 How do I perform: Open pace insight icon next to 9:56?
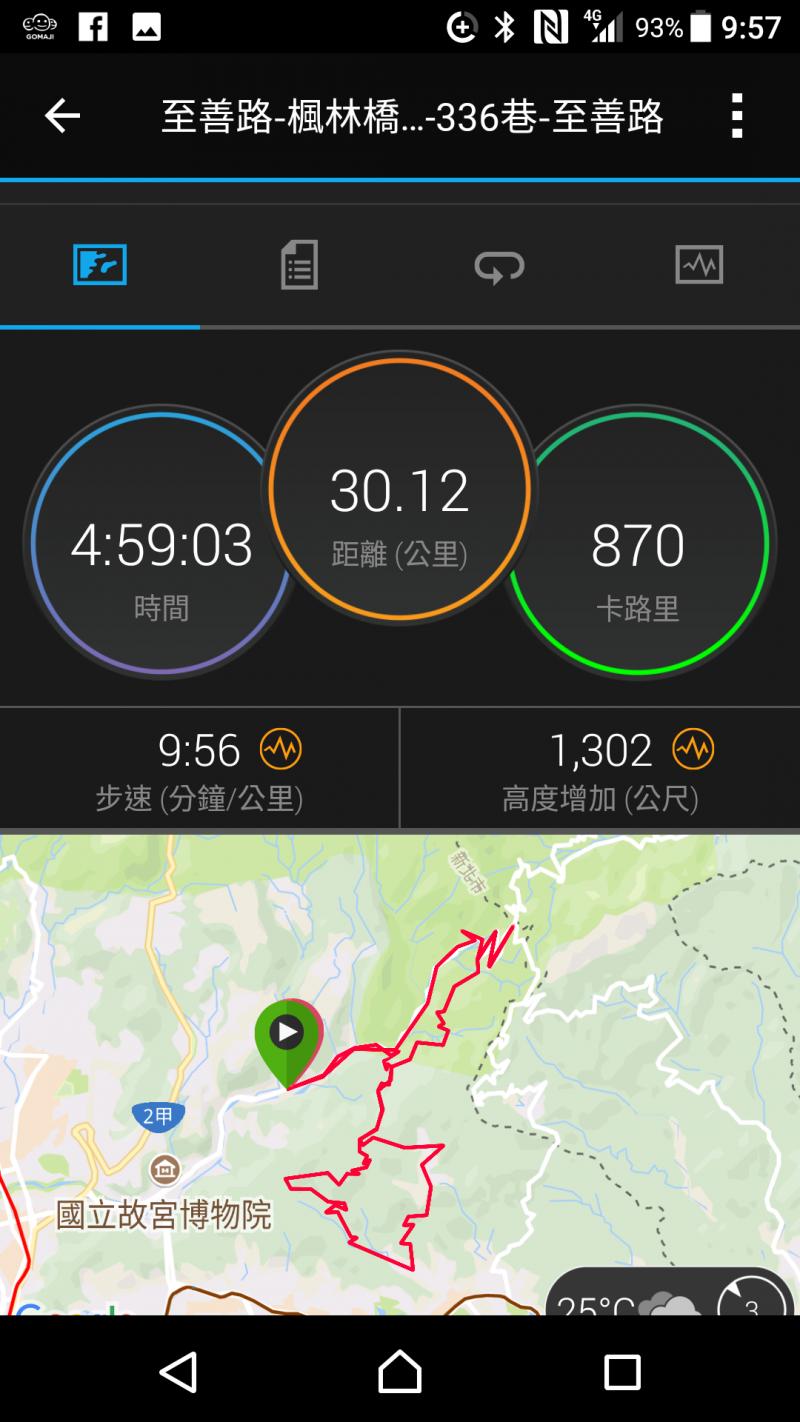(x=280, y=749)
